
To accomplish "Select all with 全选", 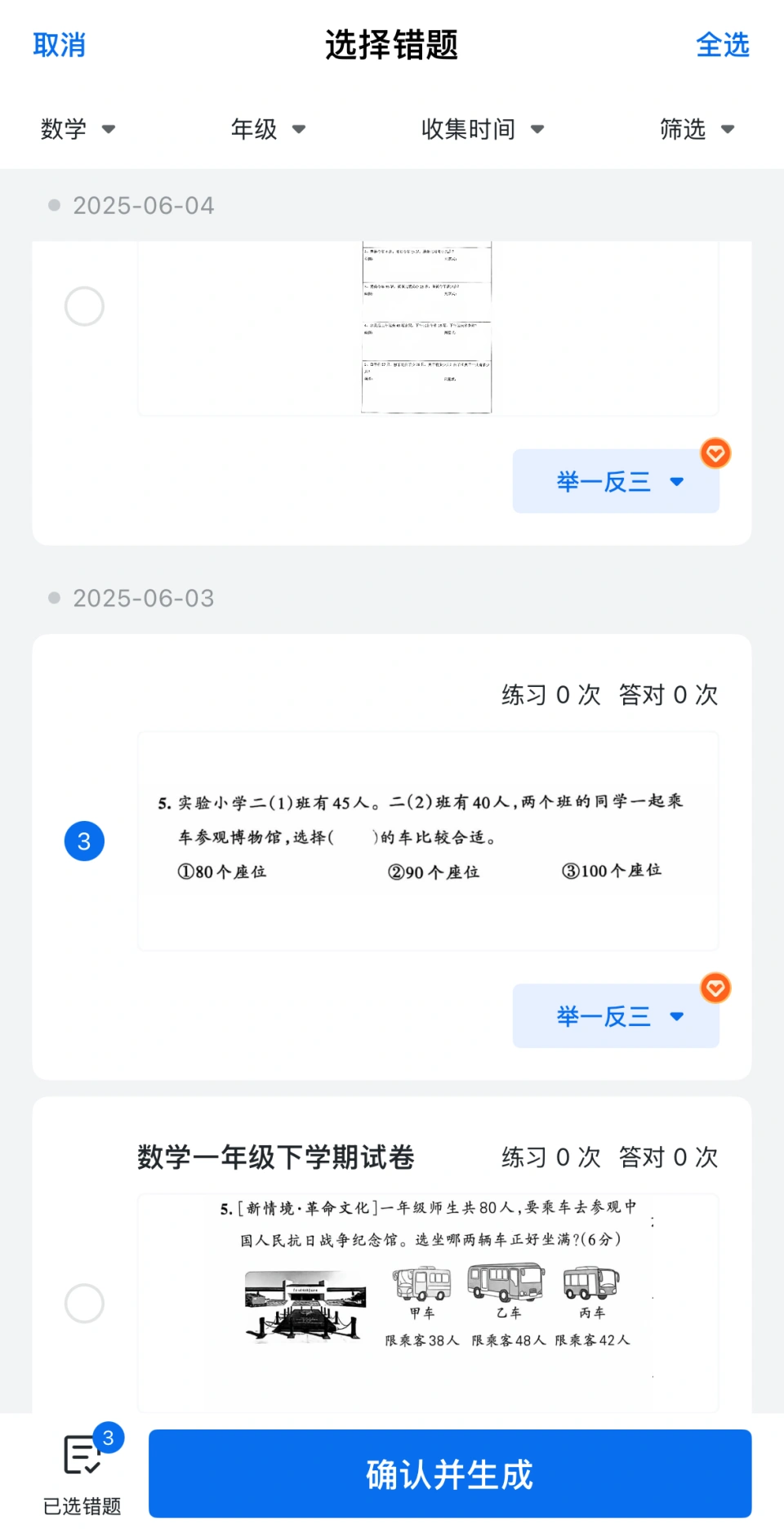I will tap(723, 45).
